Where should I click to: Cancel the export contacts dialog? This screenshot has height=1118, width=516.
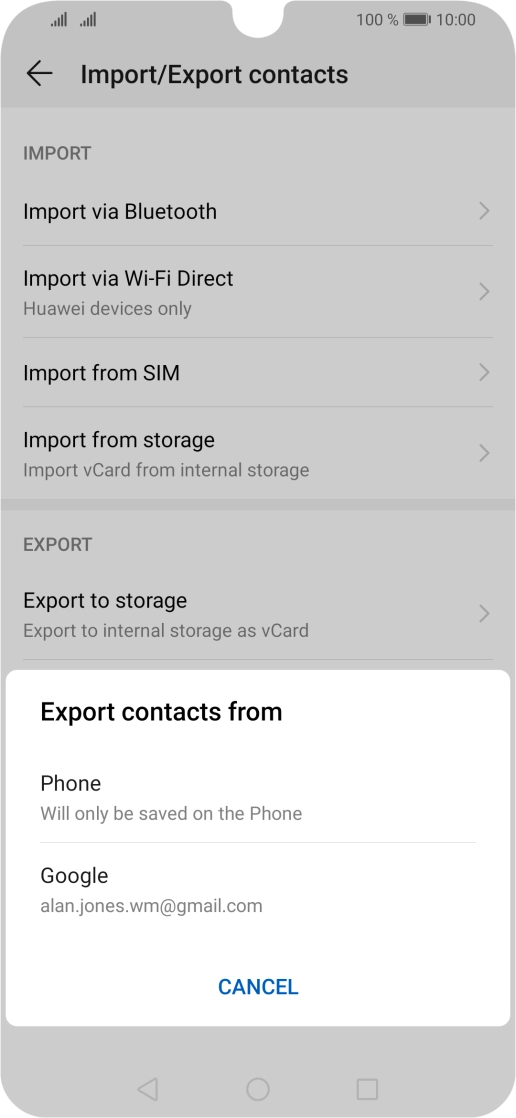(x=257, y=987)
